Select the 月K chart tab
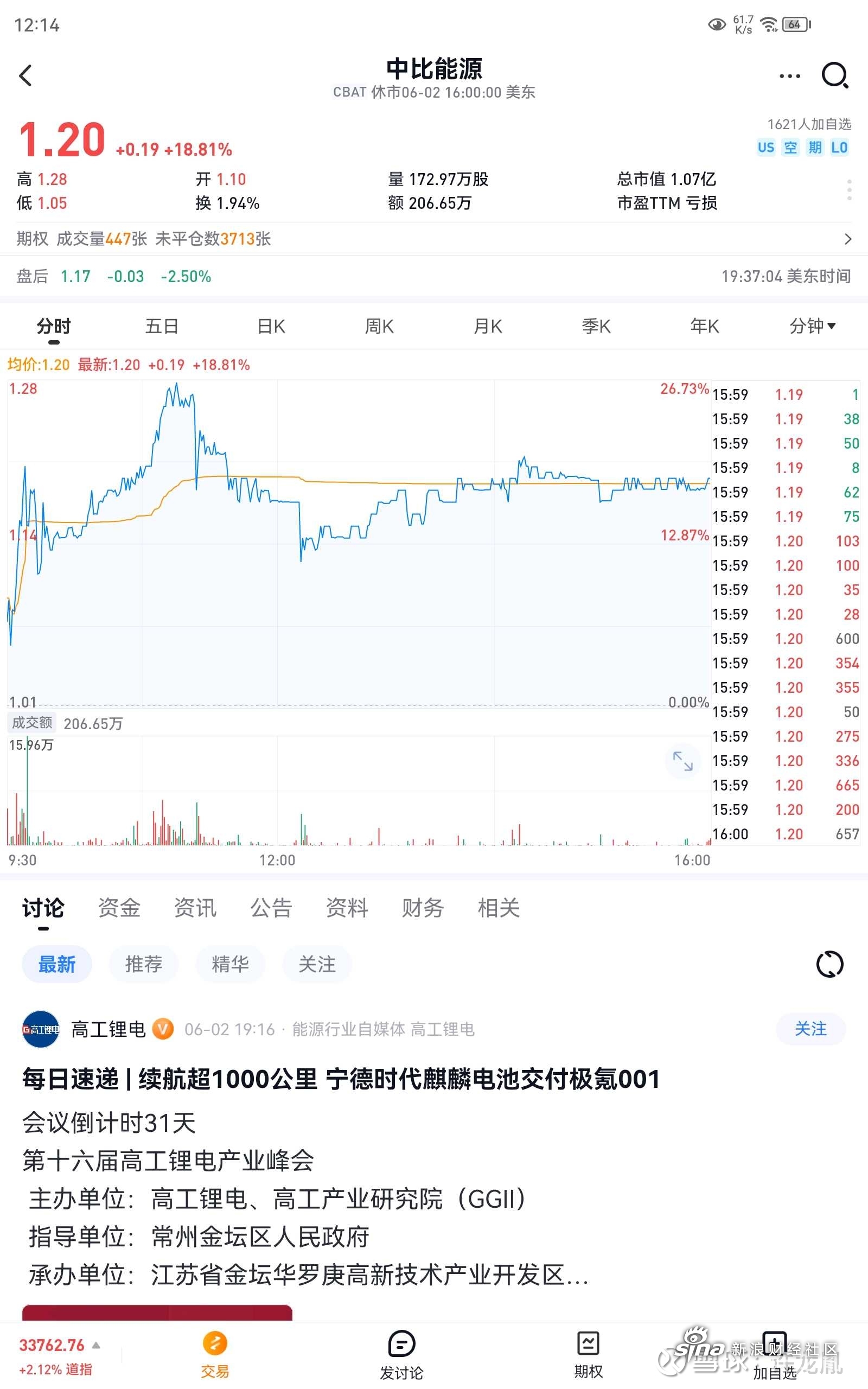 point(487,327)
